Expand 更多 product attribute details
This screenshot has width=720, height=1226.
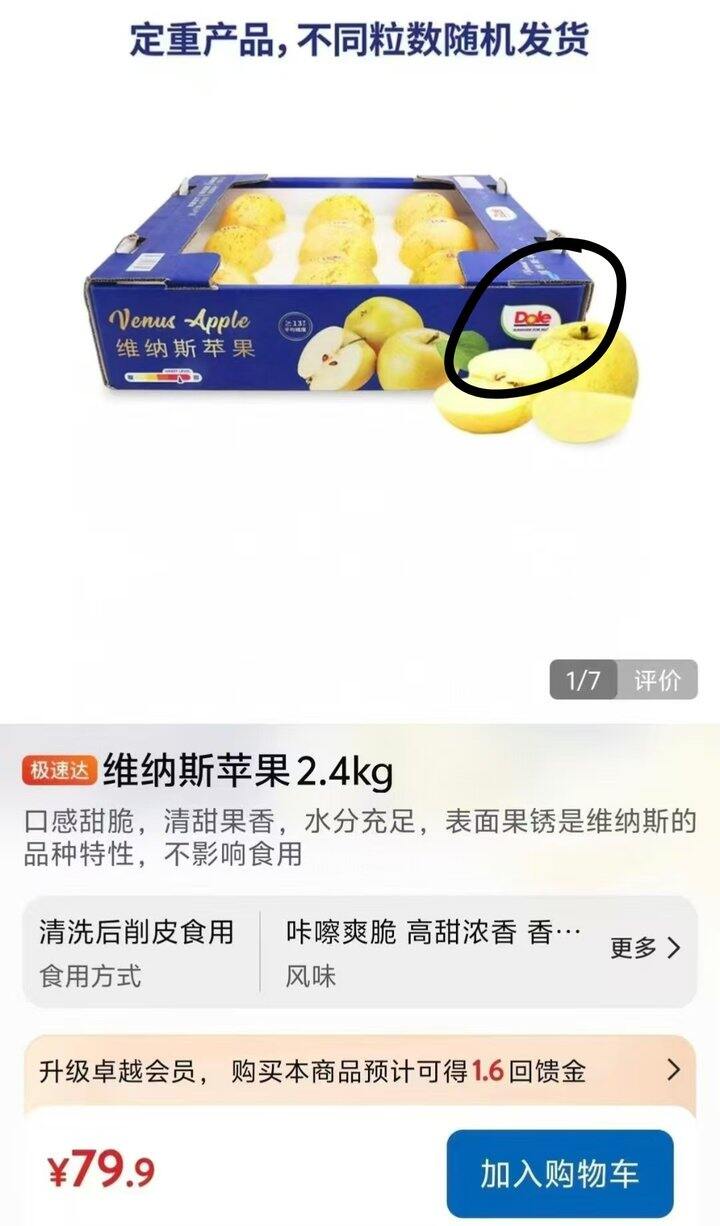(645, 947)
